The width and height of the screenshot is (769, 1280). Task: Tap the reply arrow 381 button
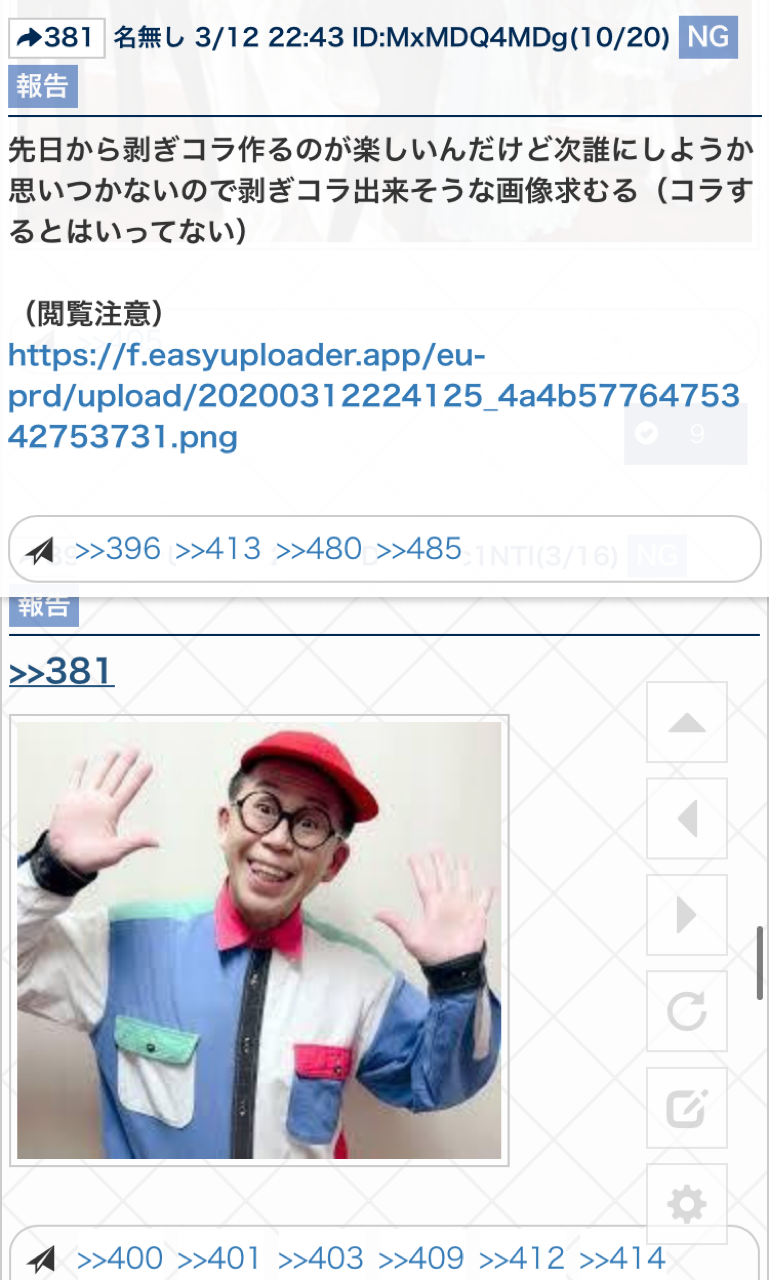pos(57,38)
